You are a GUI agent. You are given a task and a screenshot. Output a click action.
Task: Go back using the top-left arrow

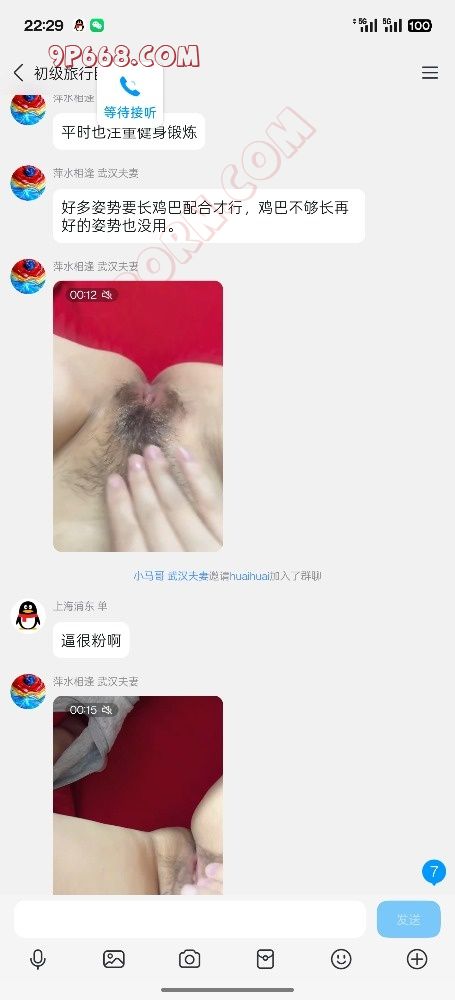(x=19, y=73)
